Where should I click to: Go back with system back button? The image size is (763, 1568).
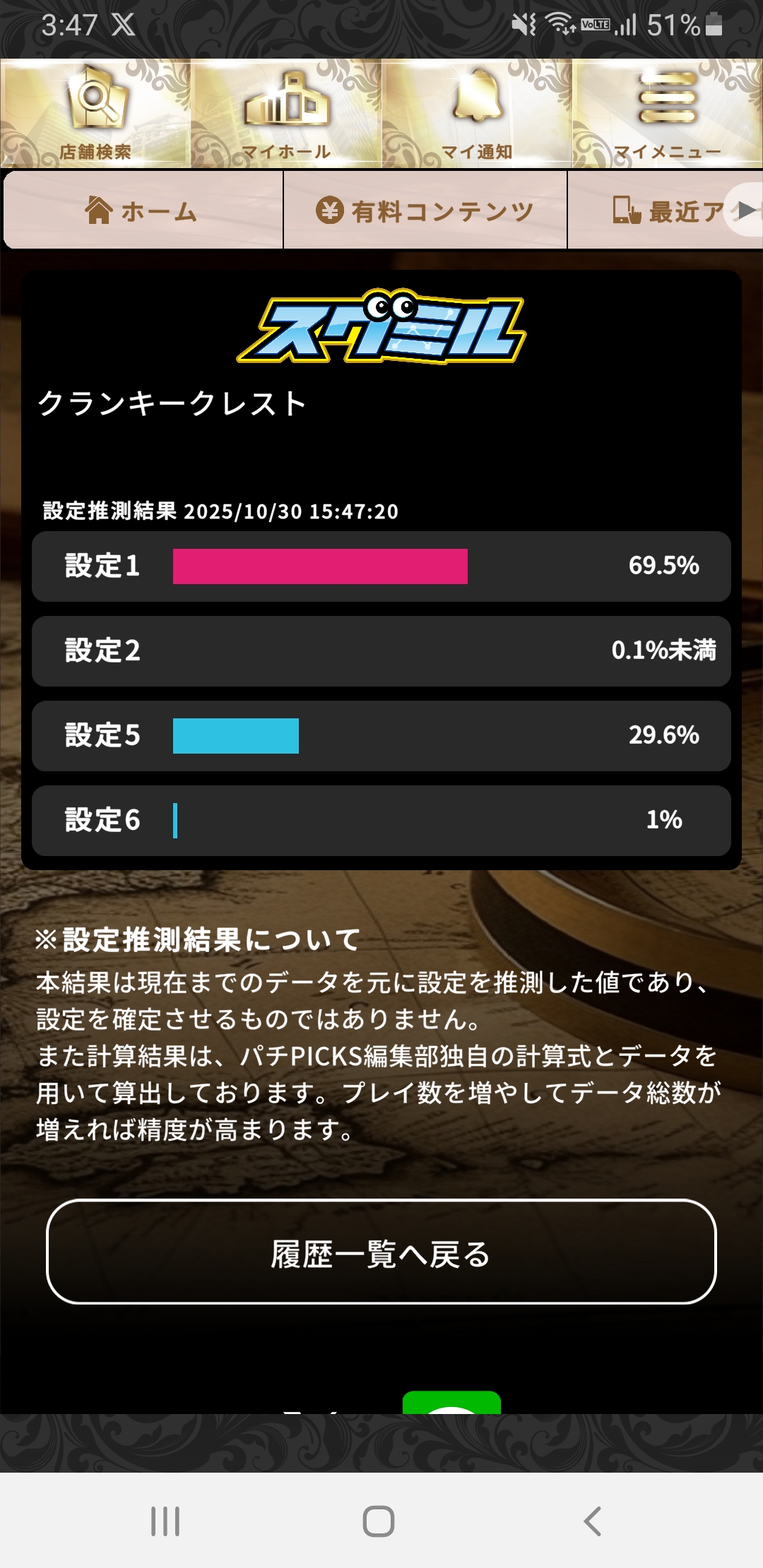[x=592, y=1521]
